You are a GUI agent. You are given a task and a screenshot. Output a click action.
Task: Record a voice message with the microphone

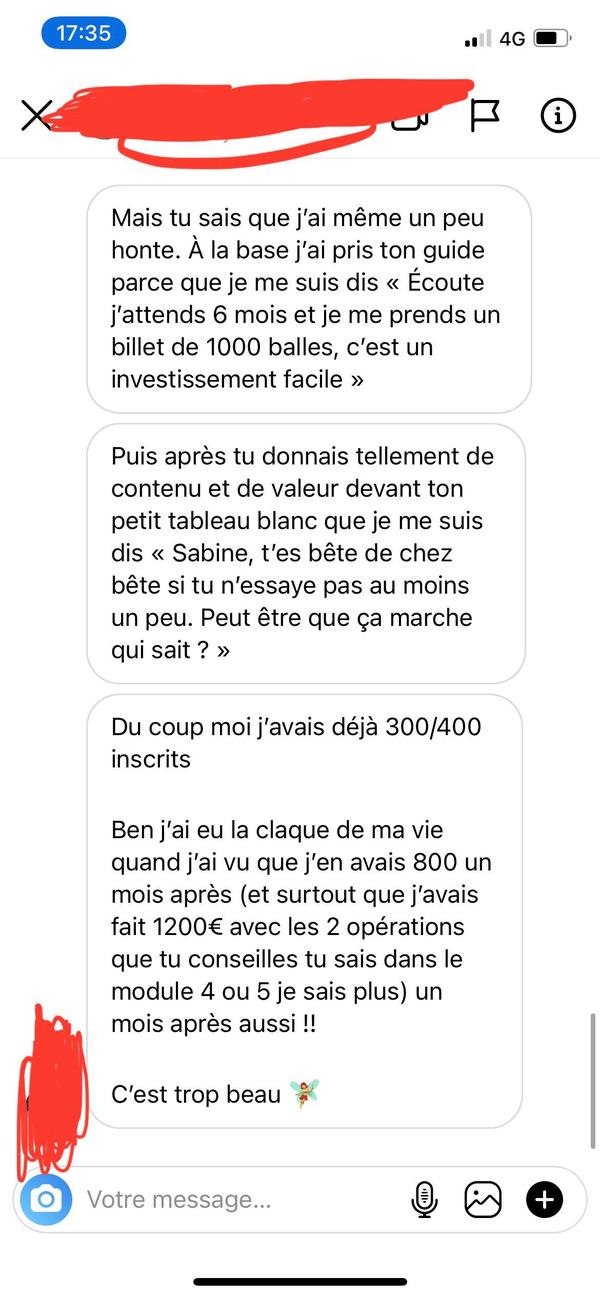[x=424, y=1198]
